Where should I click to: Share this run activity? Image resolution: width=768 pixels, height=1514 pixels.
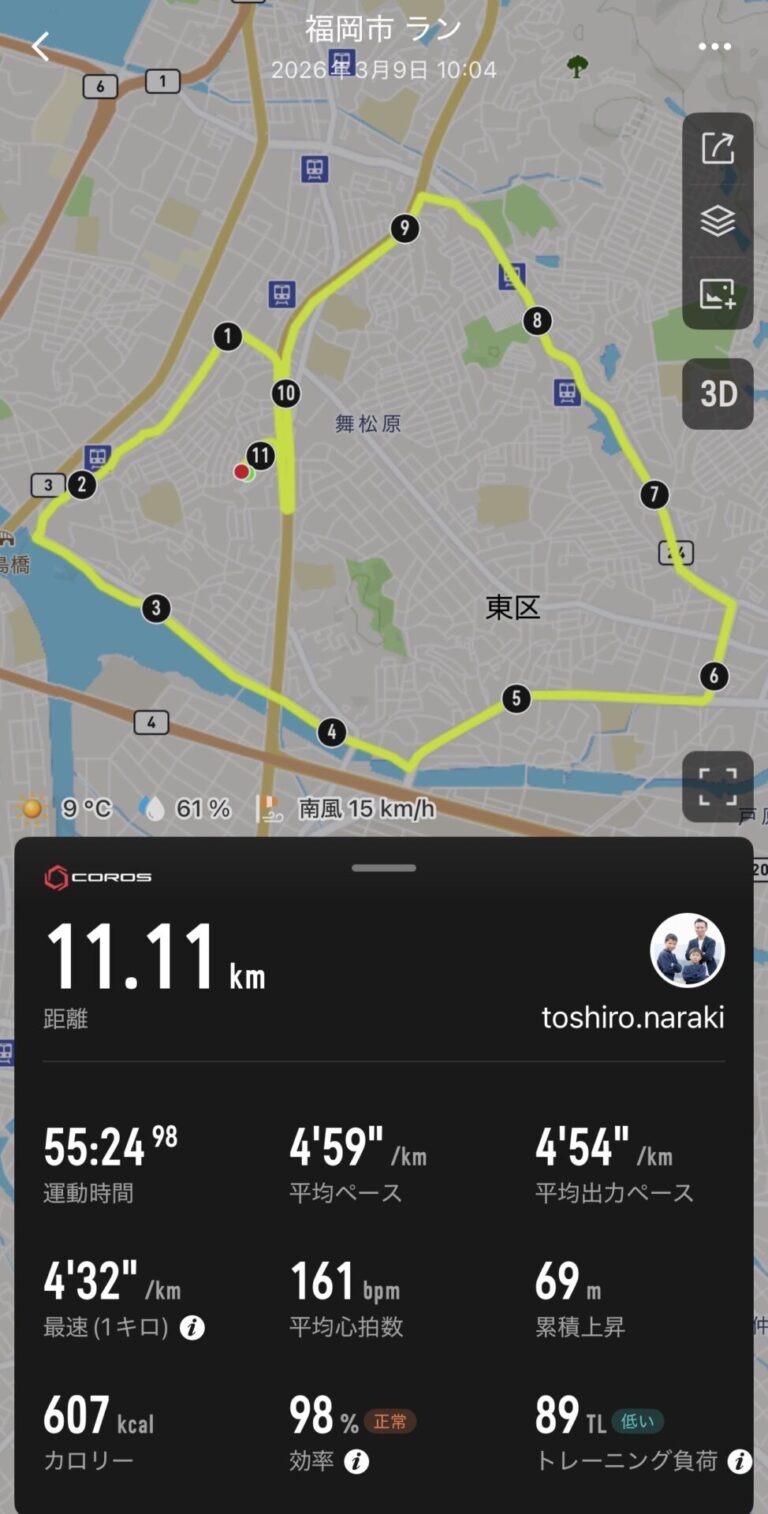tap(718, 149)
